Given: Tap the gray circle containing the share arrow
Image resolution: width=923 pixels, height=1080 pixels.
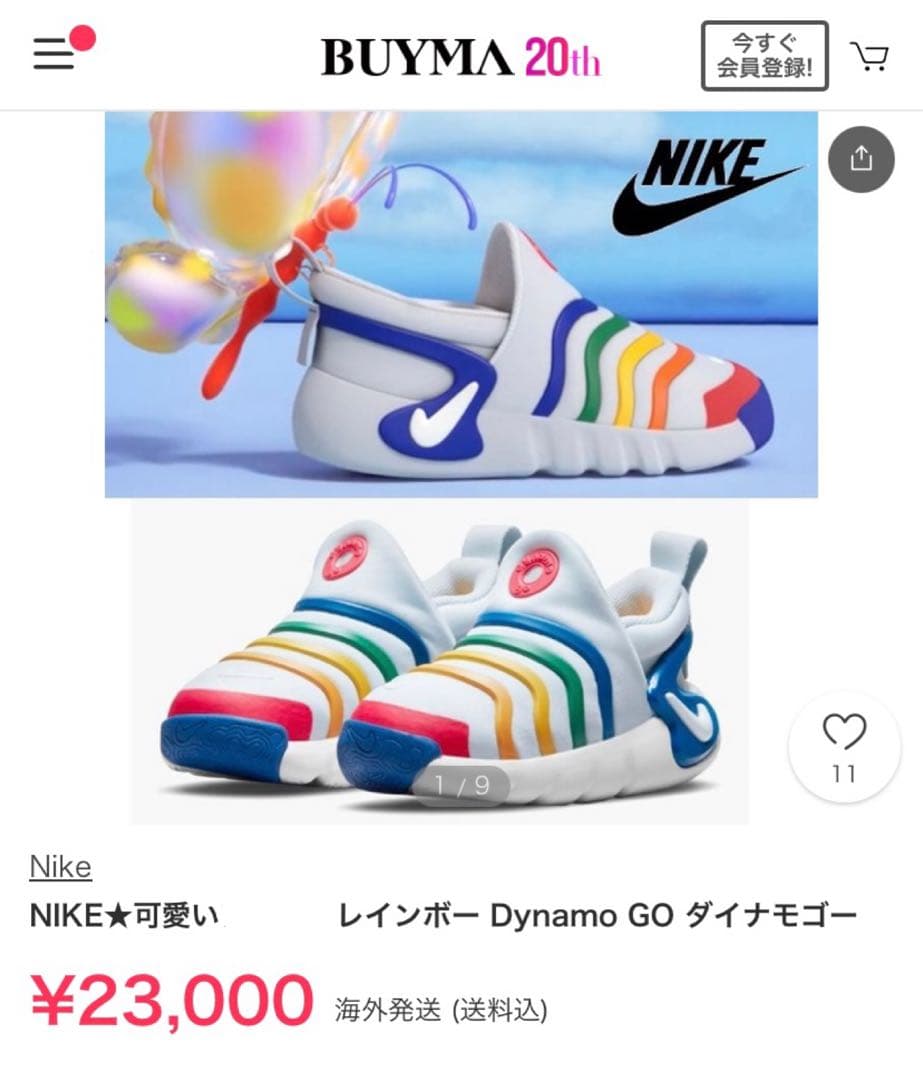Looking at the screenshot, I should pos(863,159).
